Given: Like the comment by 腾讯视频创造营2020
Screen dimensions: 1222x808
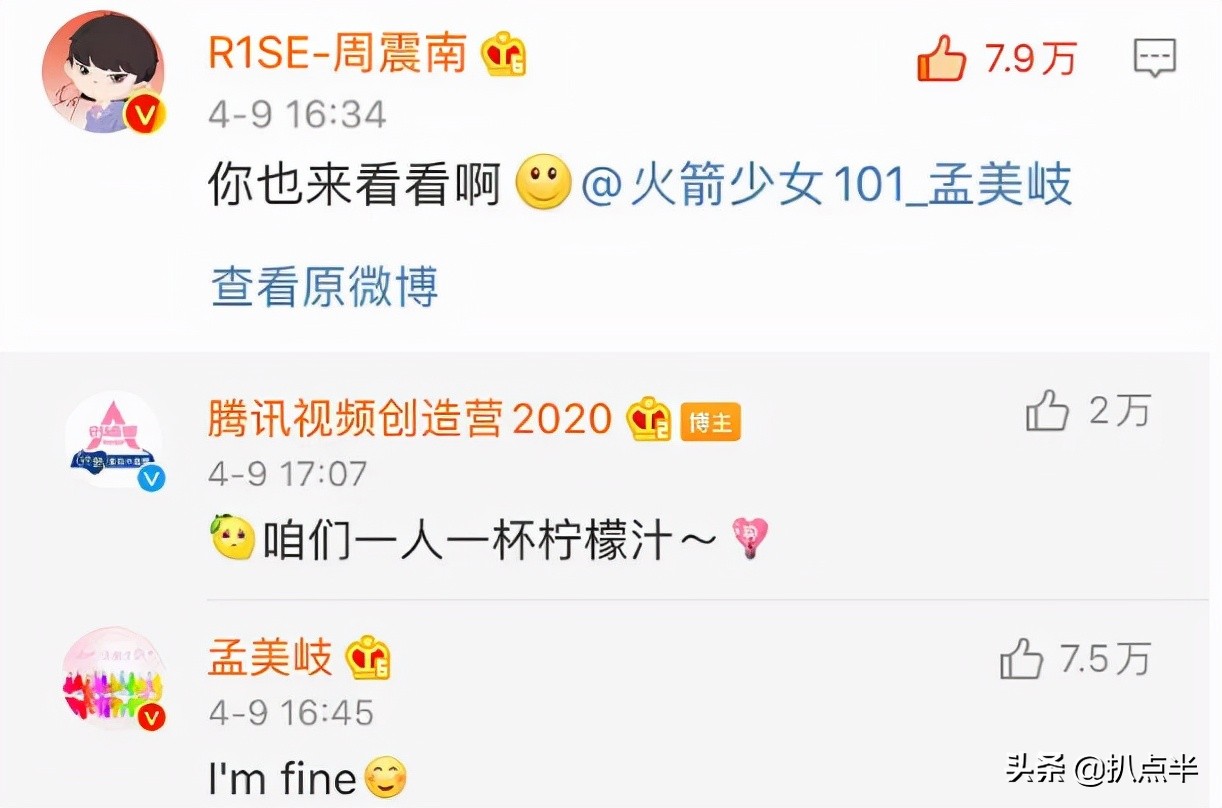Looking at the screenshot, I should point(1048,411).
